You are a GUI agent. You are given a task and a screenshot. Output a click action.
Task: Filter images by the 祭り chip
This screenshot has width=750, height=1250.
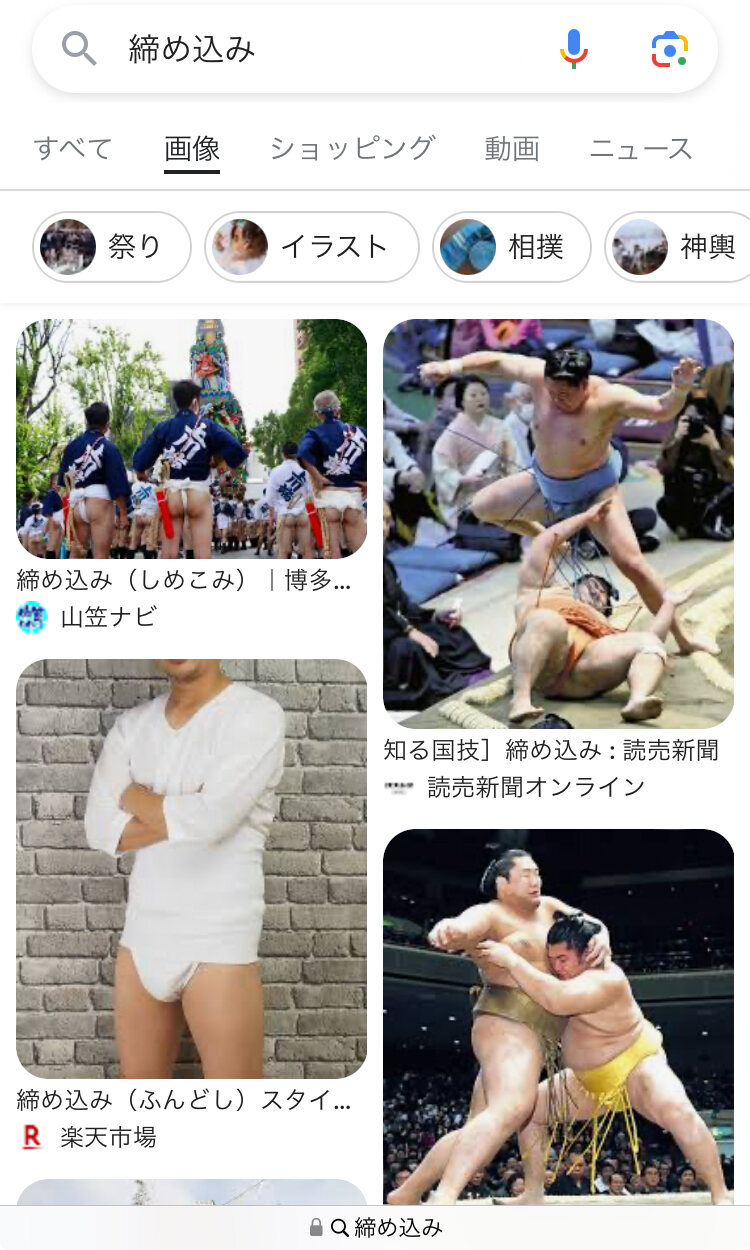coord(112,247)
